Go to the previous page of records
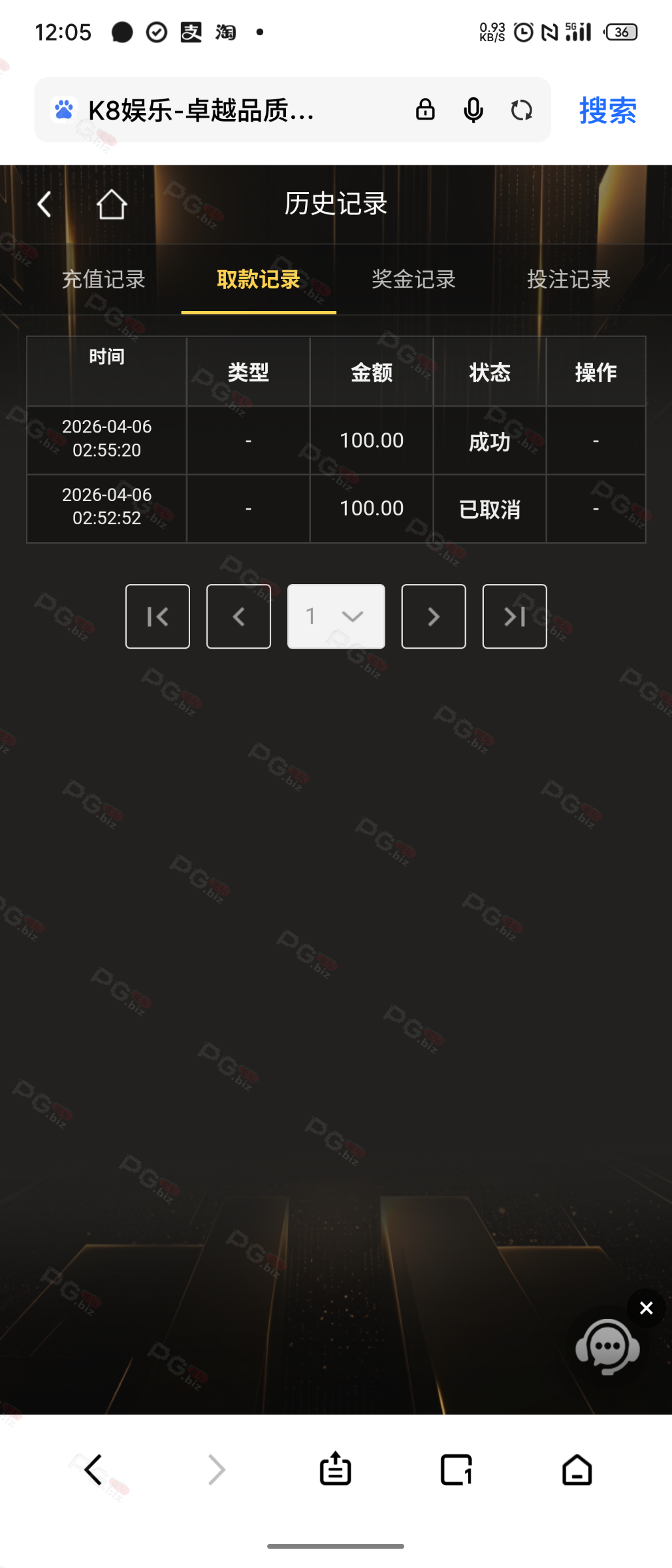Screen dimensions: 672x1568 tap(238, 616)
